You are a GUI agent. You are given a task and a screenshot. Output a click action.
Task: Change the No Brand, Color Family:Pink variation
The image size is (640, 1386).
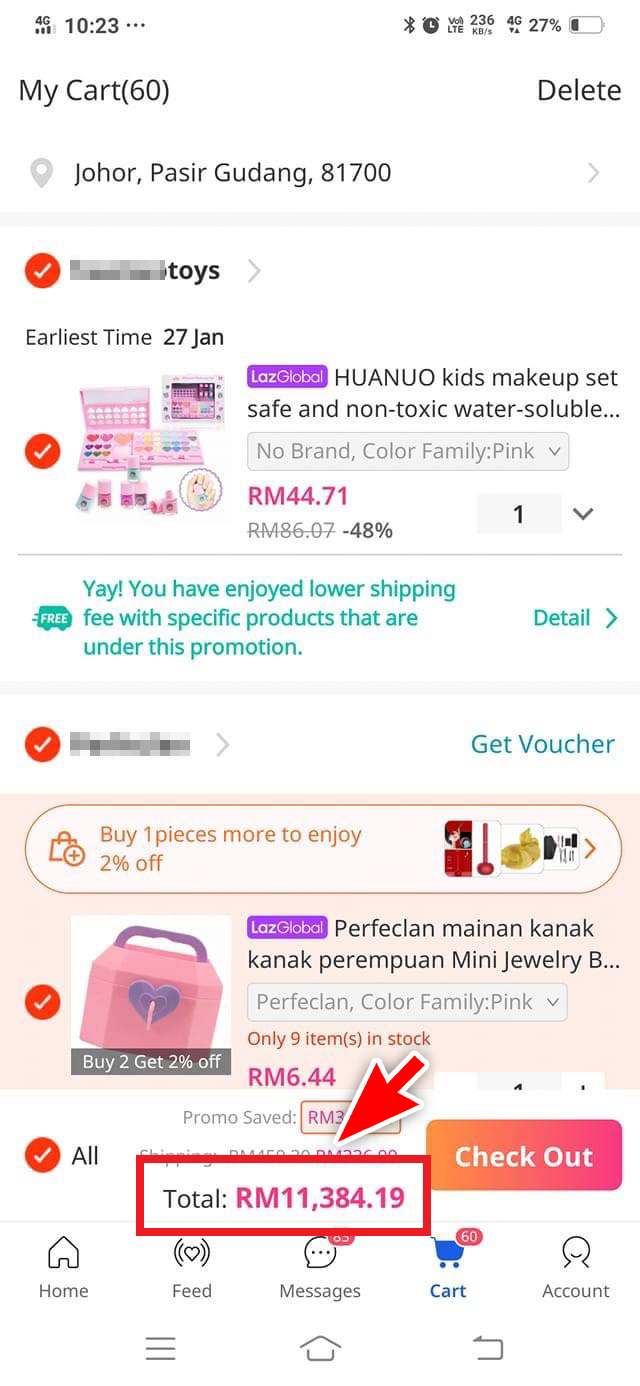pos(407,451)
